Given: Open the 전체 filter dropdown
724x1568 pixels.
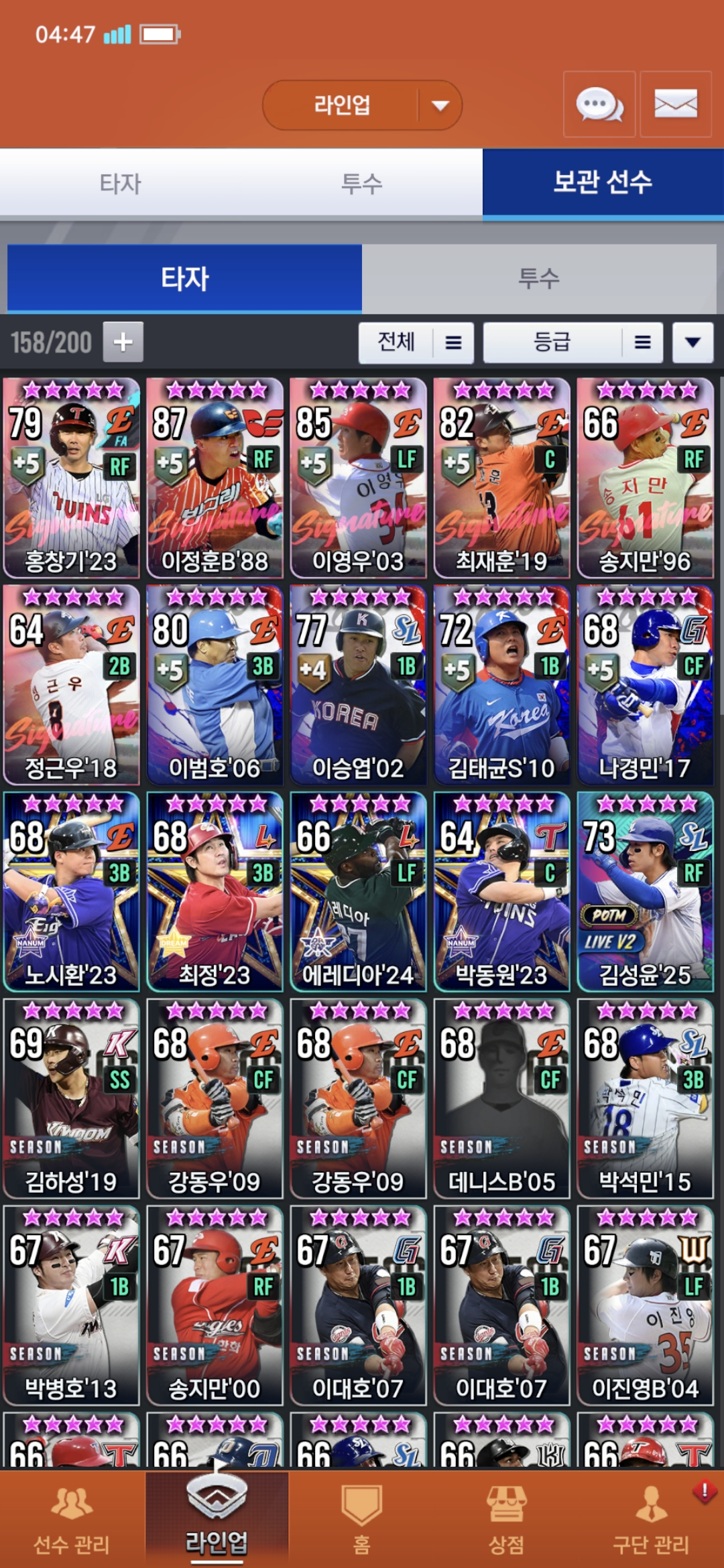Looking at the screenshot, I should tap(416, 343).
